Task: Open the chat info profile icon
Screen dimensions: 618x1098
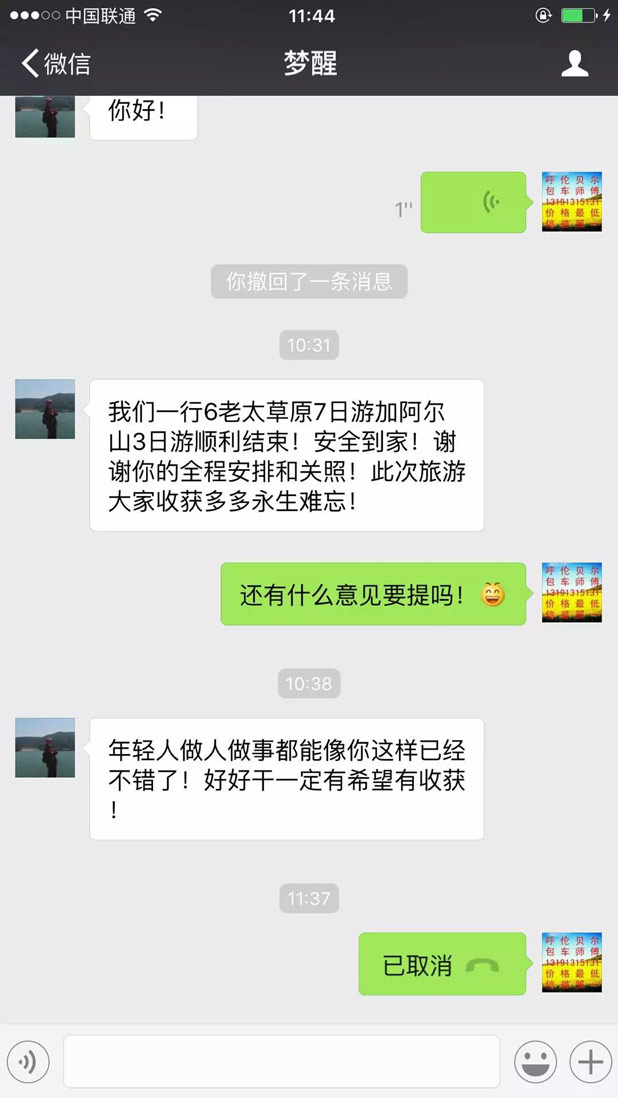Action: (x=574, y=64)
